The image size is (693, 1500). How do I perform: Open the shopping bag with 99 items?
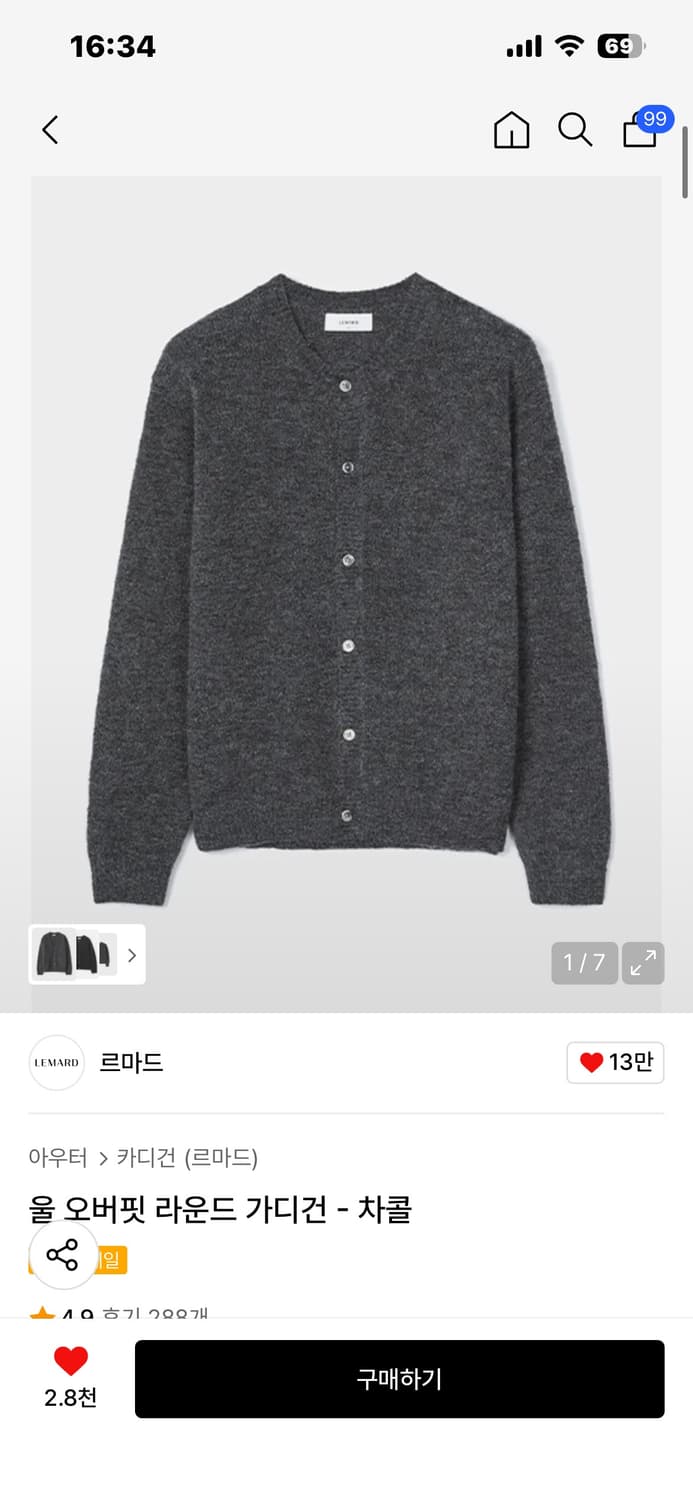pyautogui.click(x=641, y=130)
